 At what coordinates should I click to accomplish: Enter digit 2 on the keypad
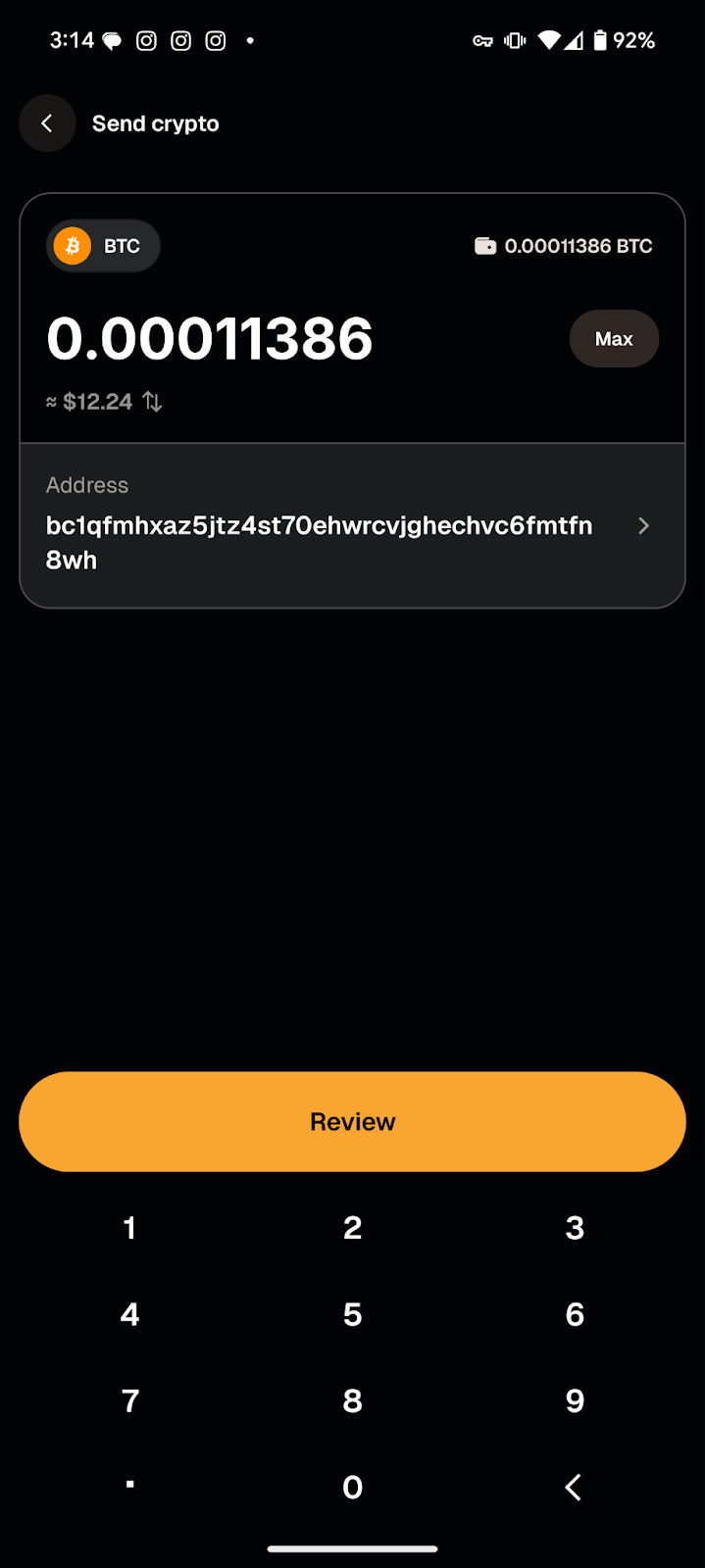[353, 1228]
